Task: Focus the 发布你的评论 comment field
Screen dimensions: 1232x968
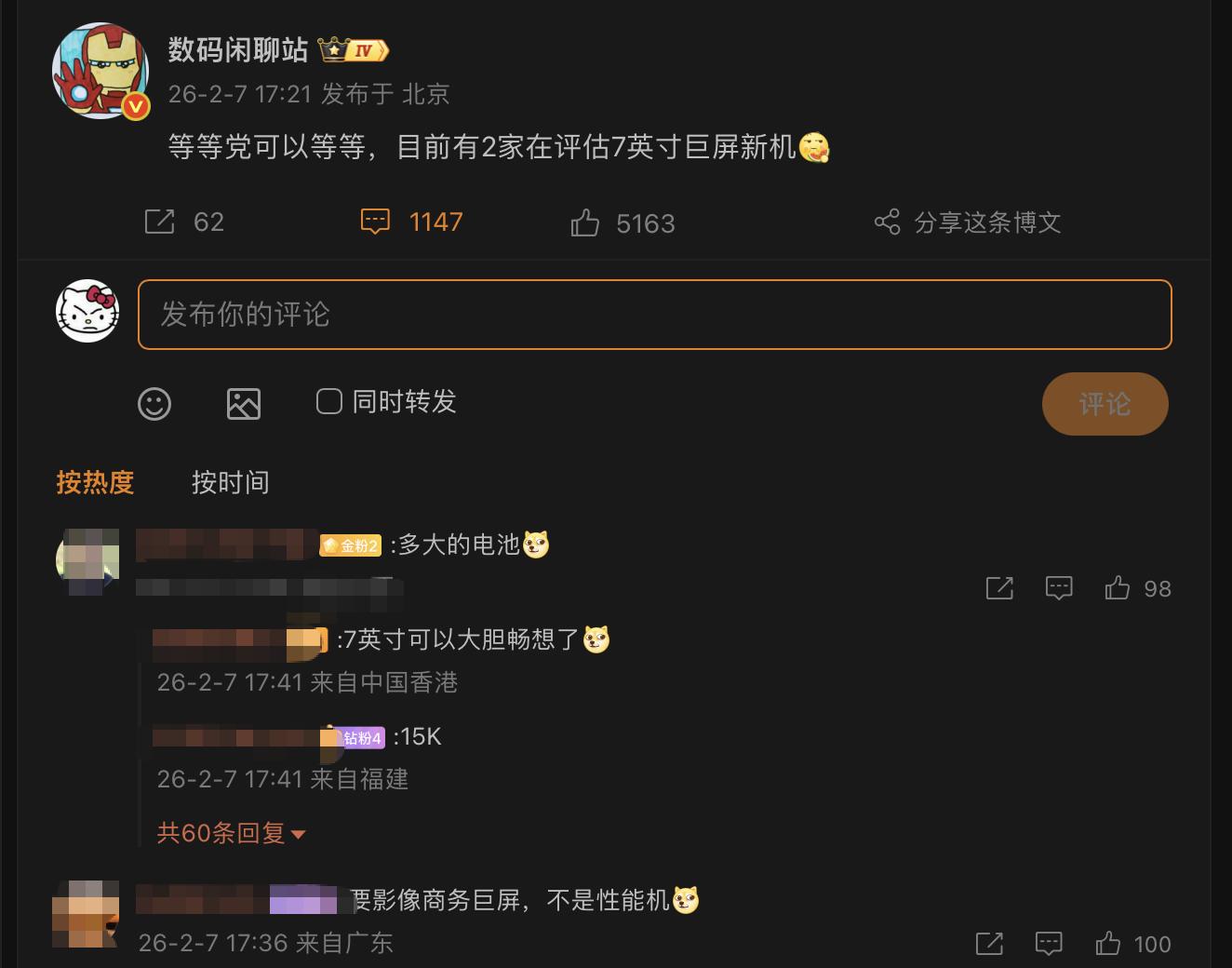Action: point(654,315)
